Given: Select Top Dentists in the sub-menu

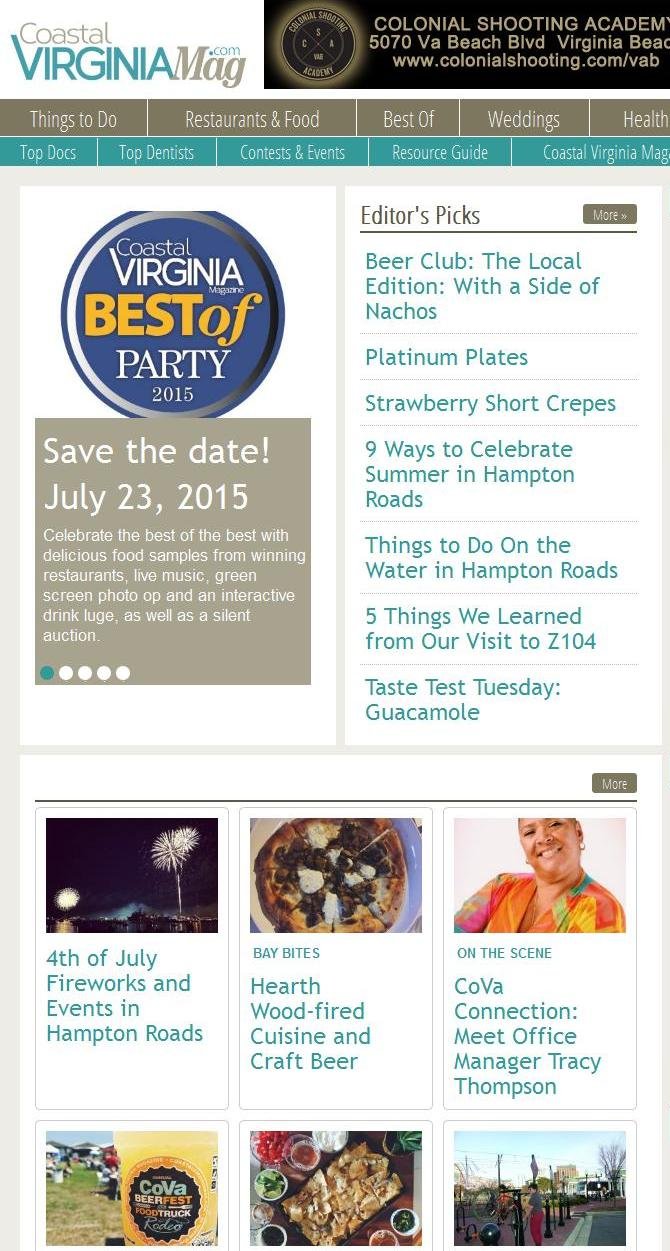Looking at the screenshot, I should [155, 152].
